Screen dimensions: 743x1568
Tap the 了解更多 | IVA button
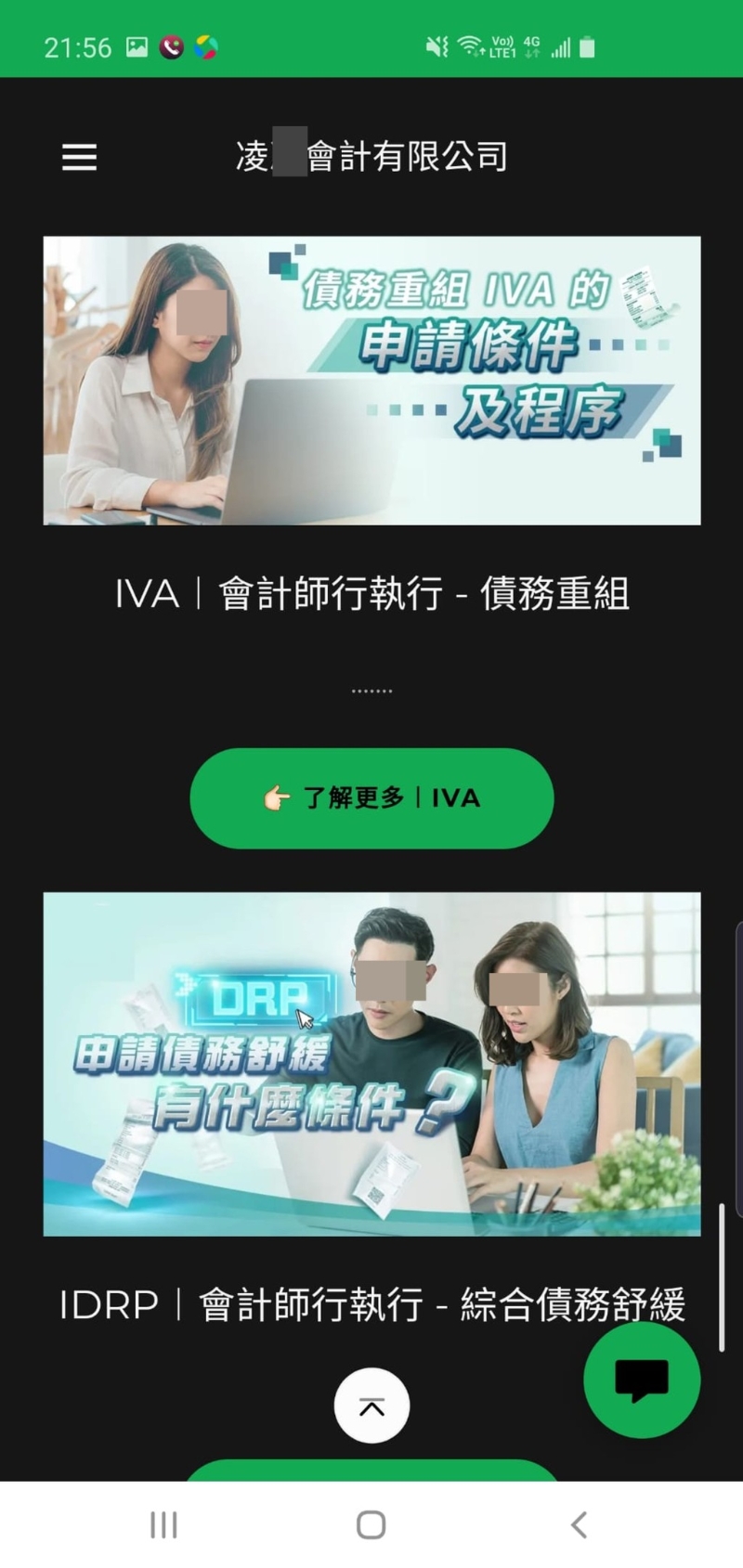(x=371, y=797)
